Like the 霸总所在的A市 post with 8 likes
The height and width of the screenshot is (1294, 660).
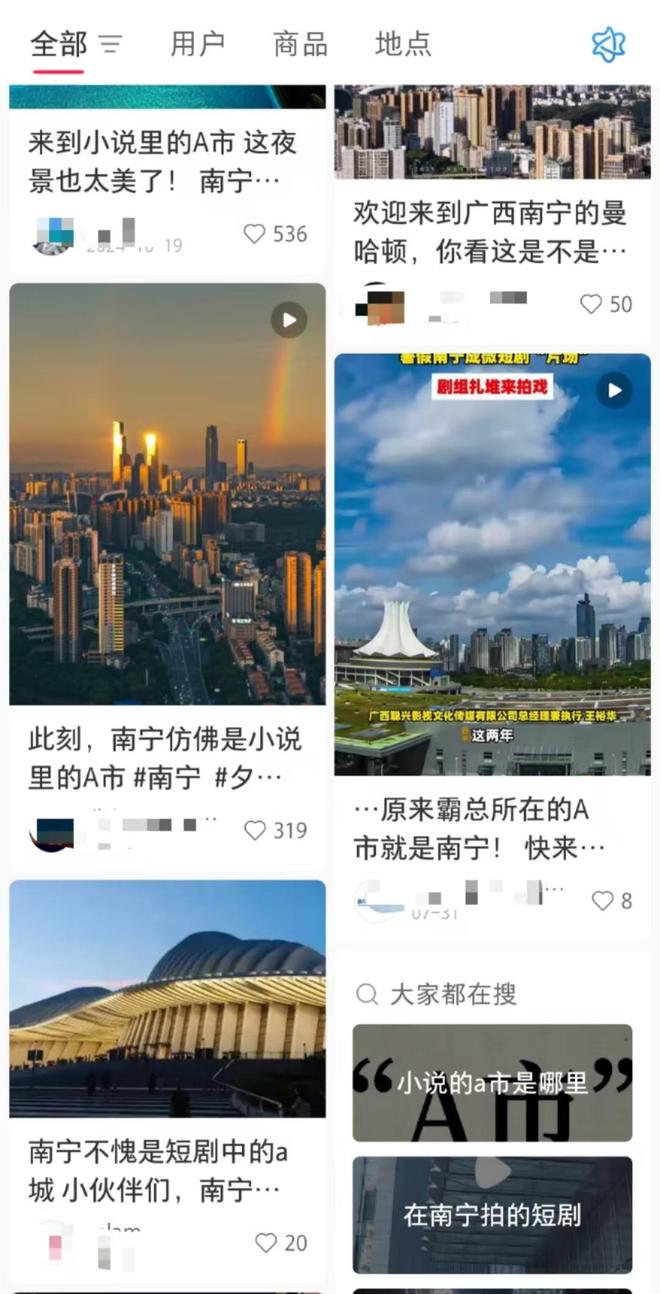pos(602,901)
